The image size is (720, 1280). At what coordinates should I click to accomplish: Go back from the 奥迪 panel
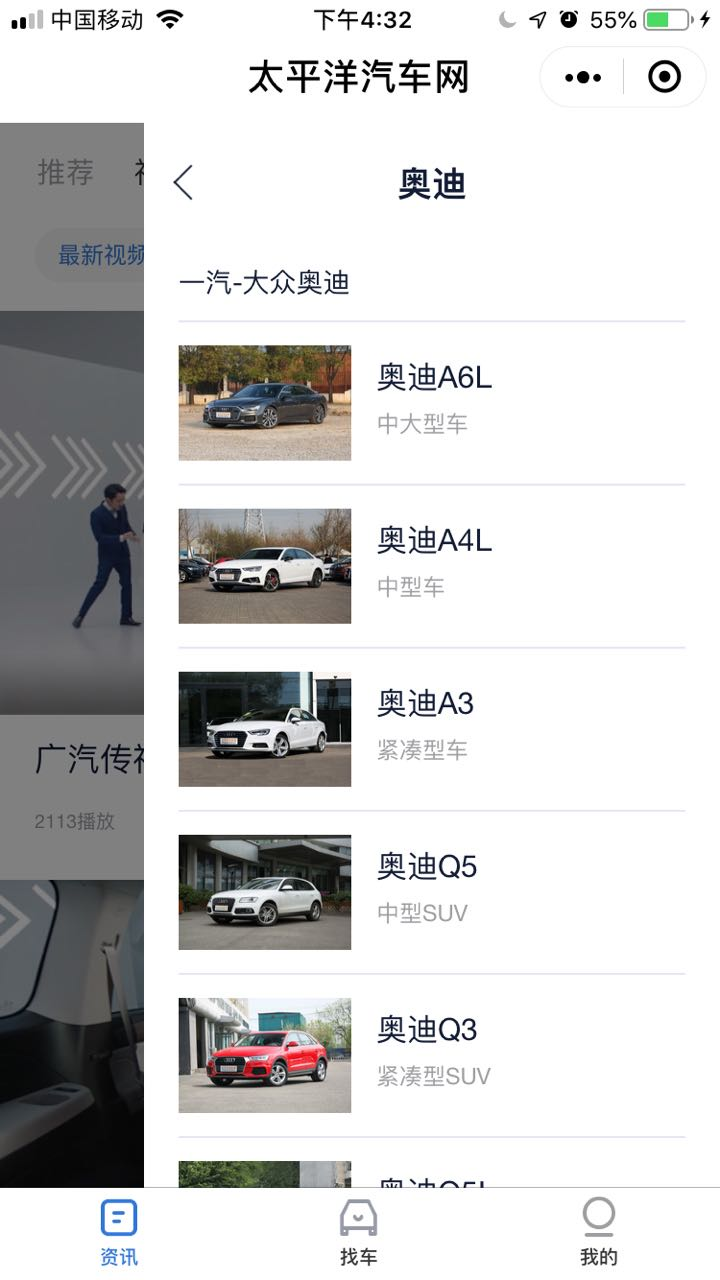(183, 183)
